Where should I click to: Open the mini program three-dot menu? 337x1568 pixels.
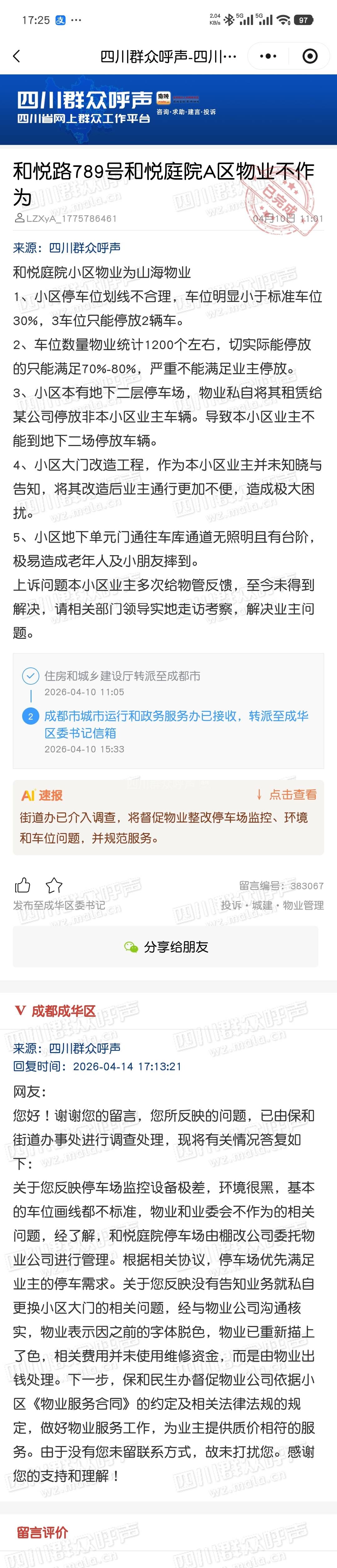point(268,57)
